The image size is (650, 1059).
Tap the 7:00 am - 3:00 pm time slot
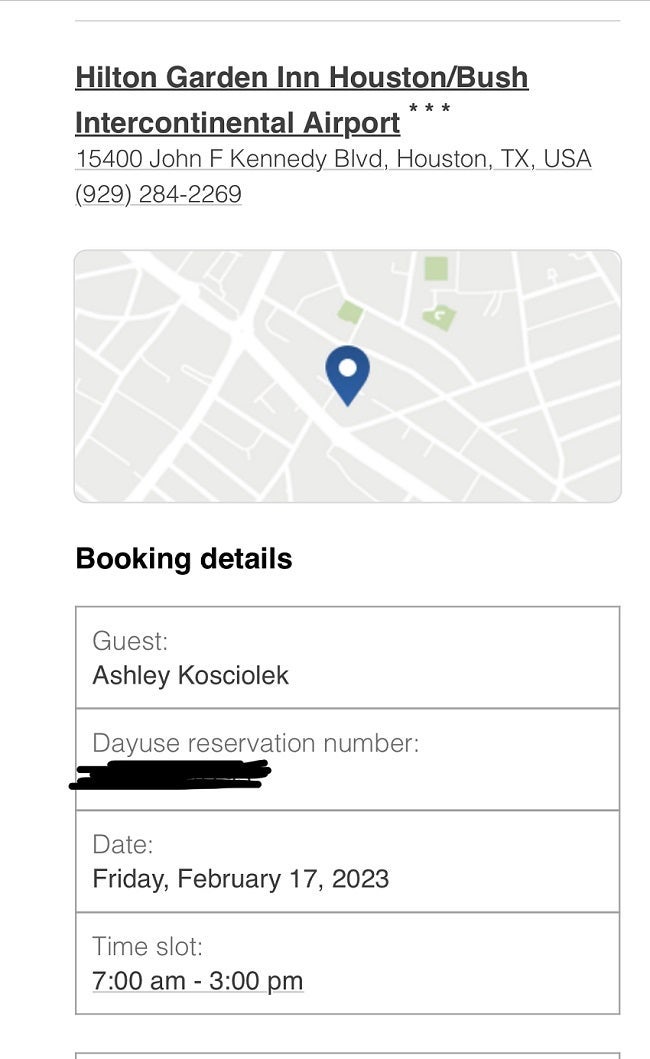point(197,980)
